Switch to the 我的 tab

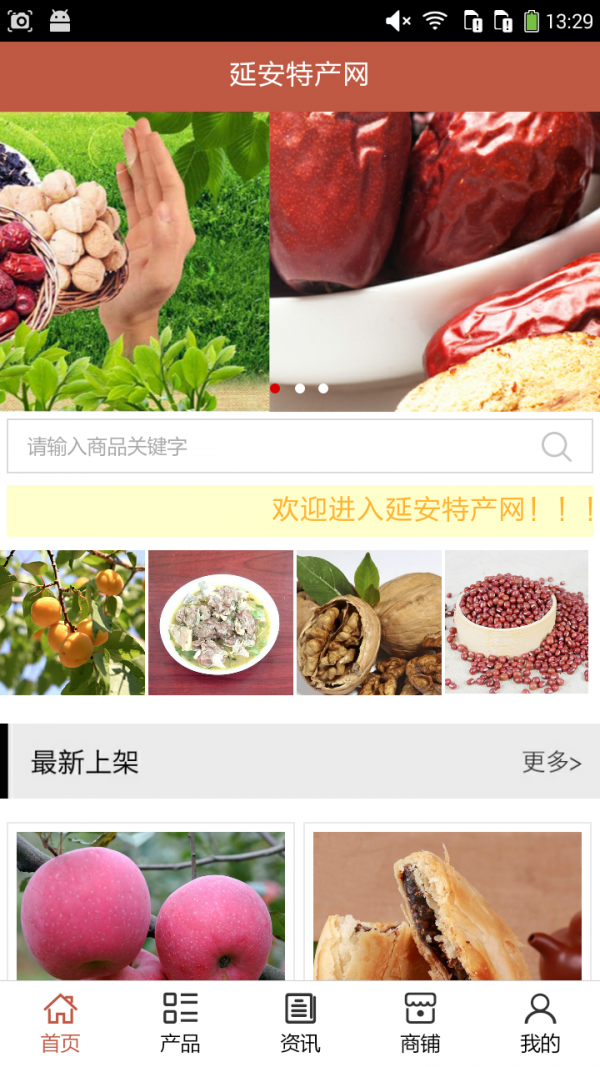540,1023
